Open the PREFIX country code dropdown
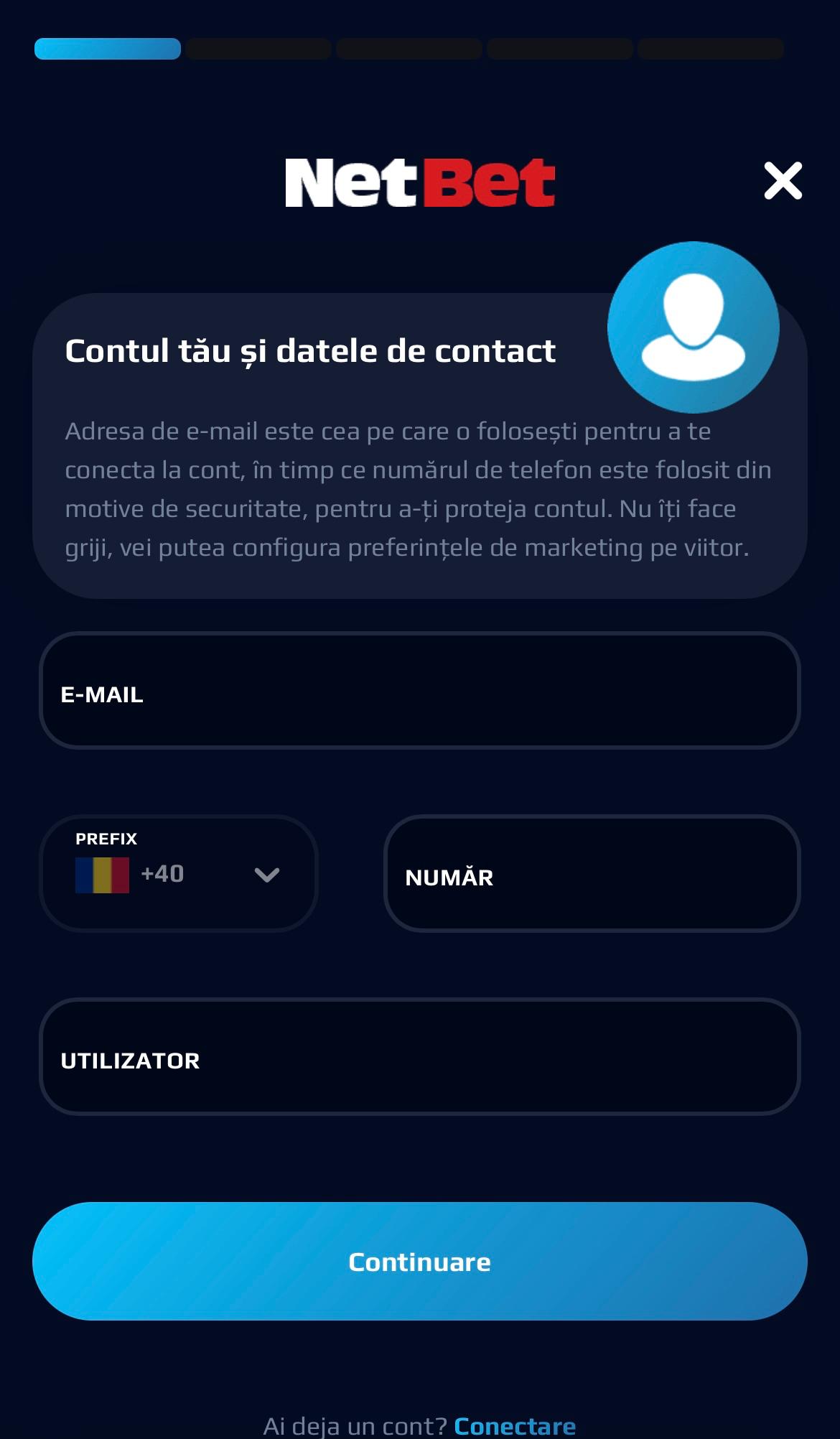 pos(178,873)
